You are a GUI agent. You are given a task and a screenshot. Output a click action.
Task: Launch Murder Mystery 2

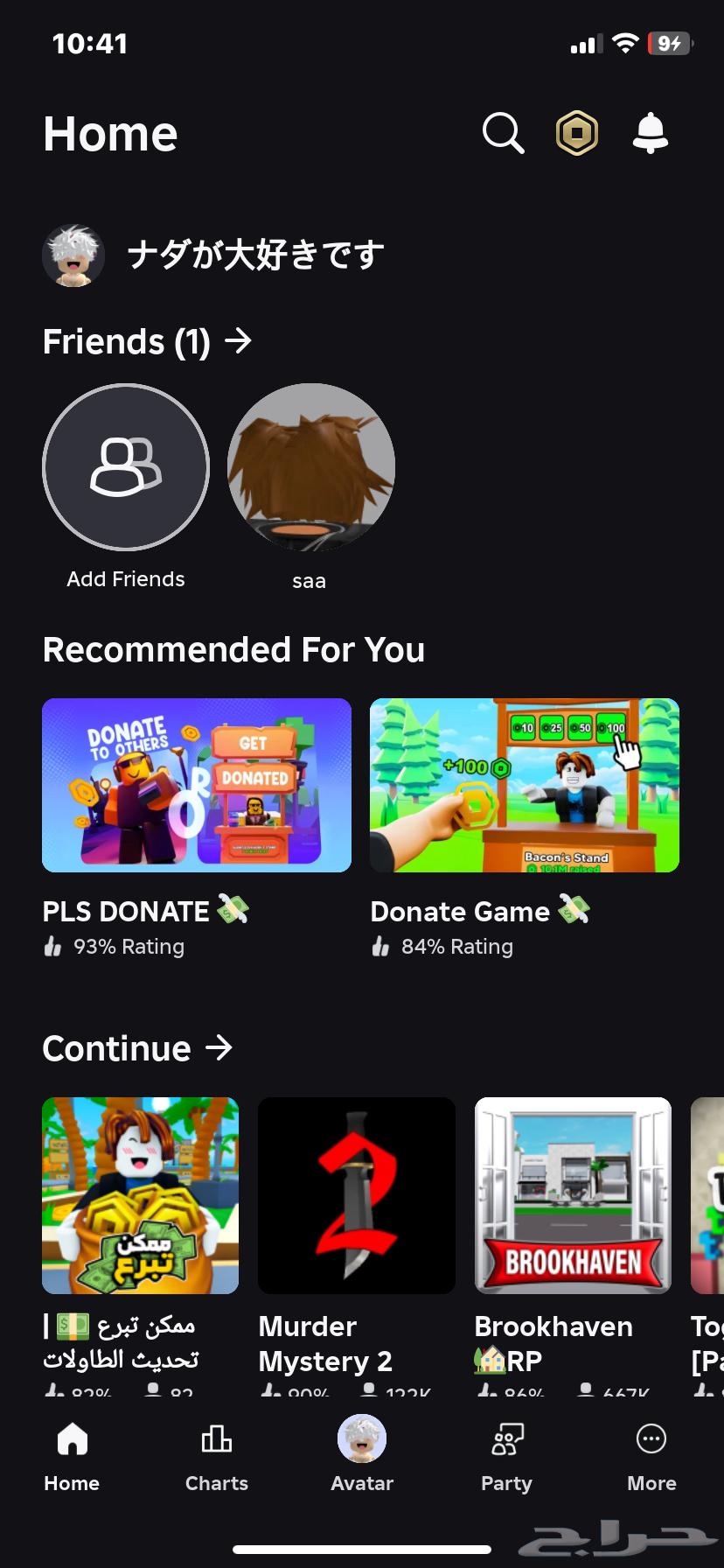click(x=357, y=1195)
